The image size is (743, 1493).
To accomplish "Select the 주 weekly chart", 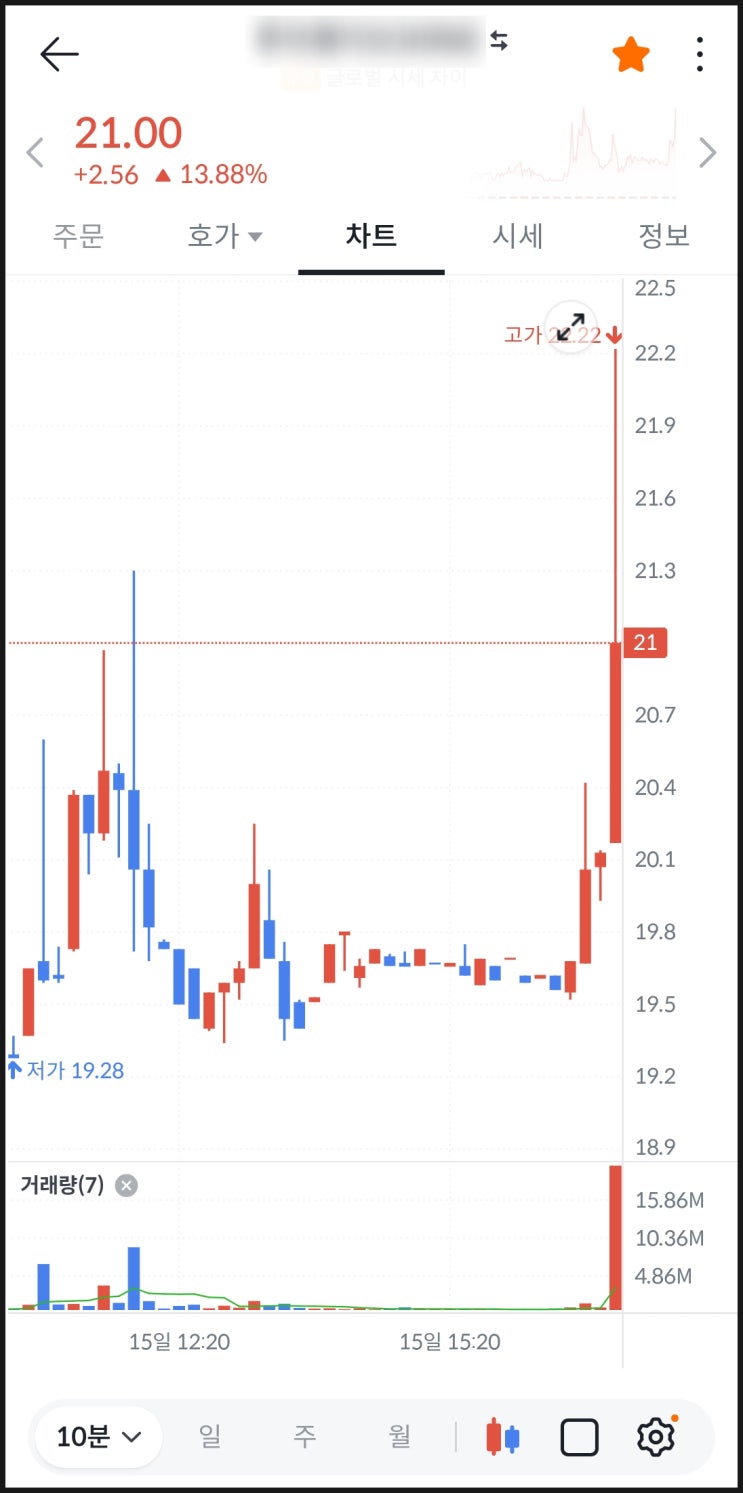I will pyautogui.click(x=304, y=1437).
